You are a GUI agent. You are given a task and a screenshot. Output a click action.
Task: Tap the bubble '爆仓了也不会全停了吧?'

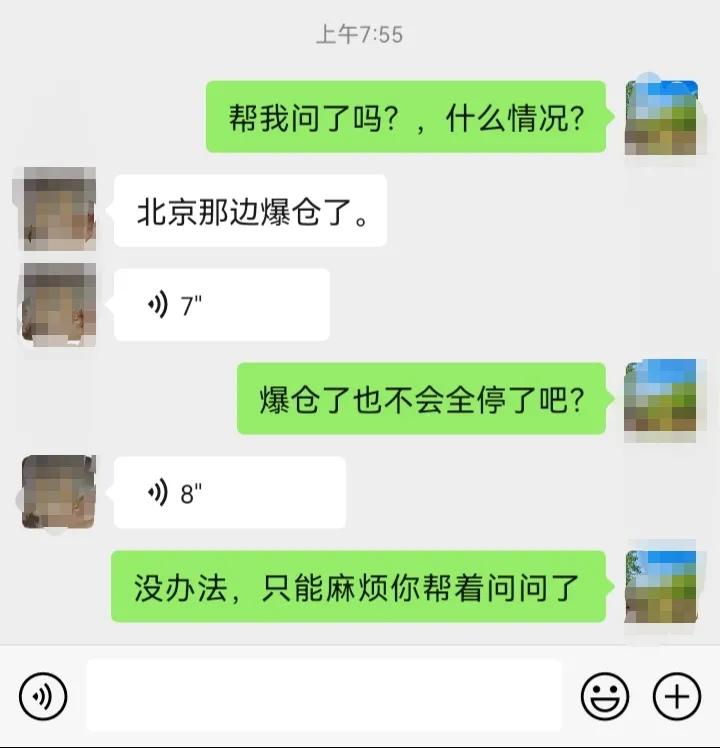point(425,399)
